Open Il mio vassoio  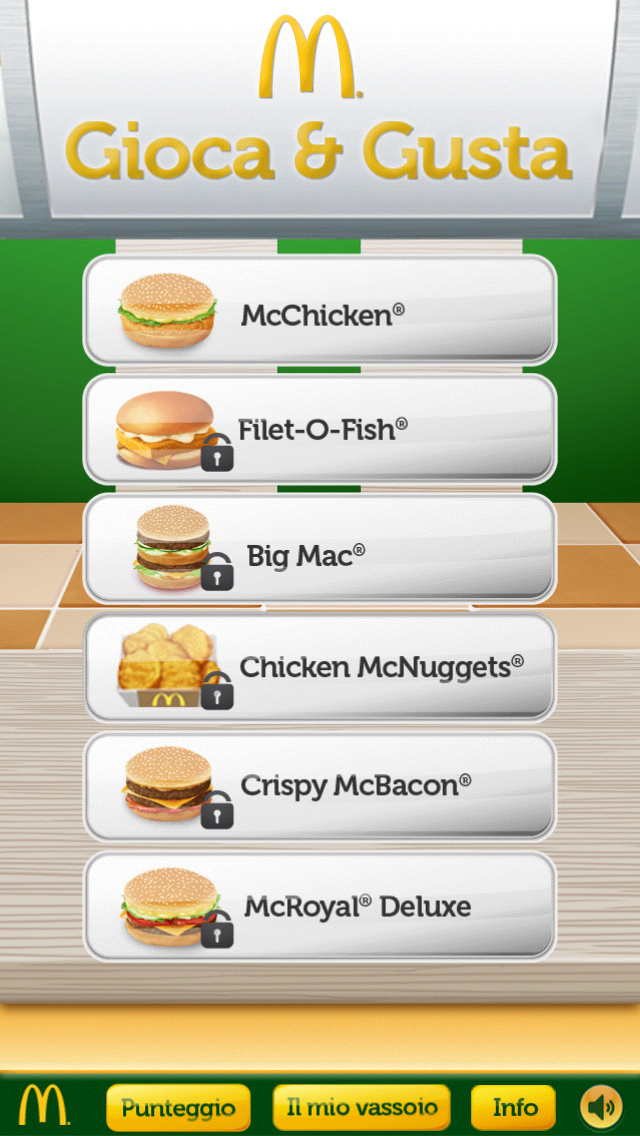[361, 1107]
